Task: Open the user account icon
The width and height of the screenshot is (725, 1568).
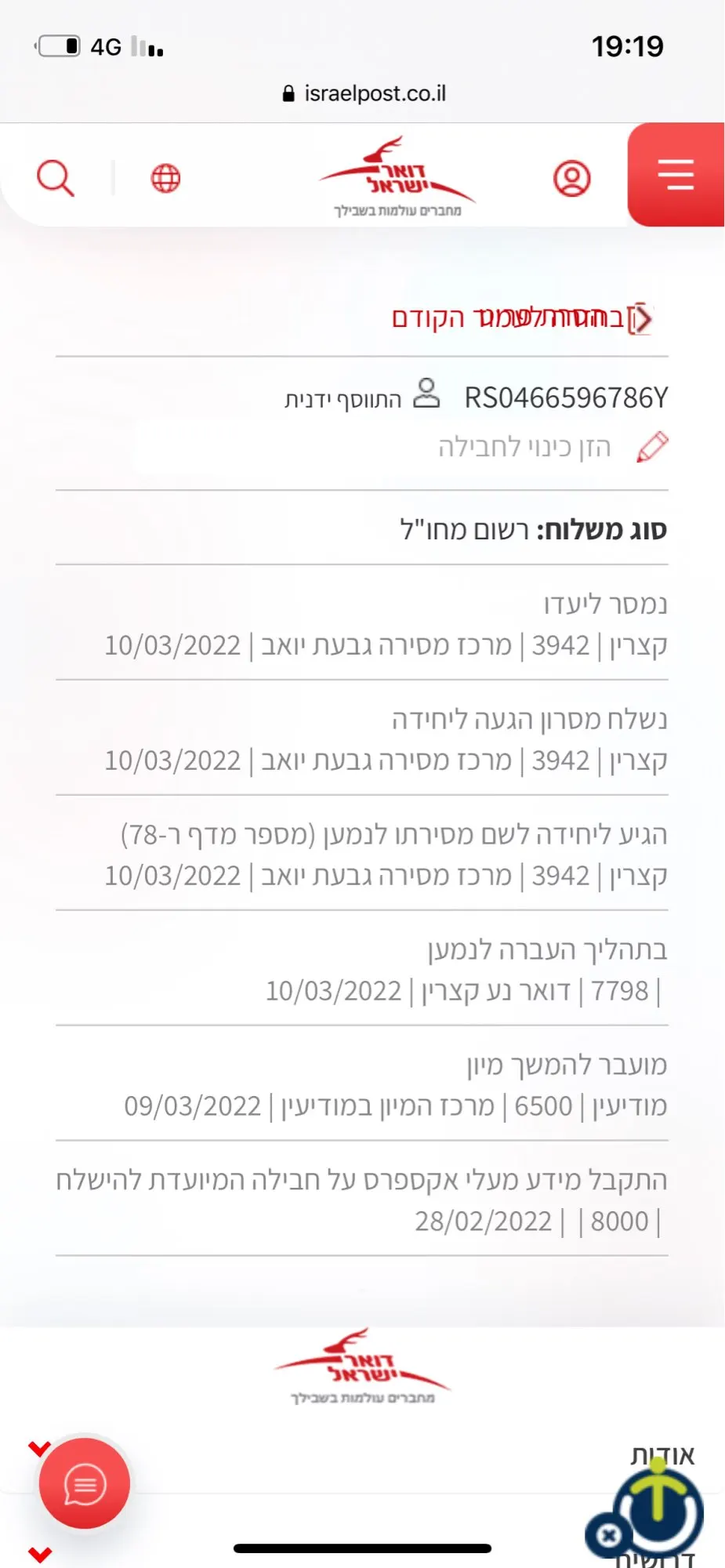Action: point(572,178)
